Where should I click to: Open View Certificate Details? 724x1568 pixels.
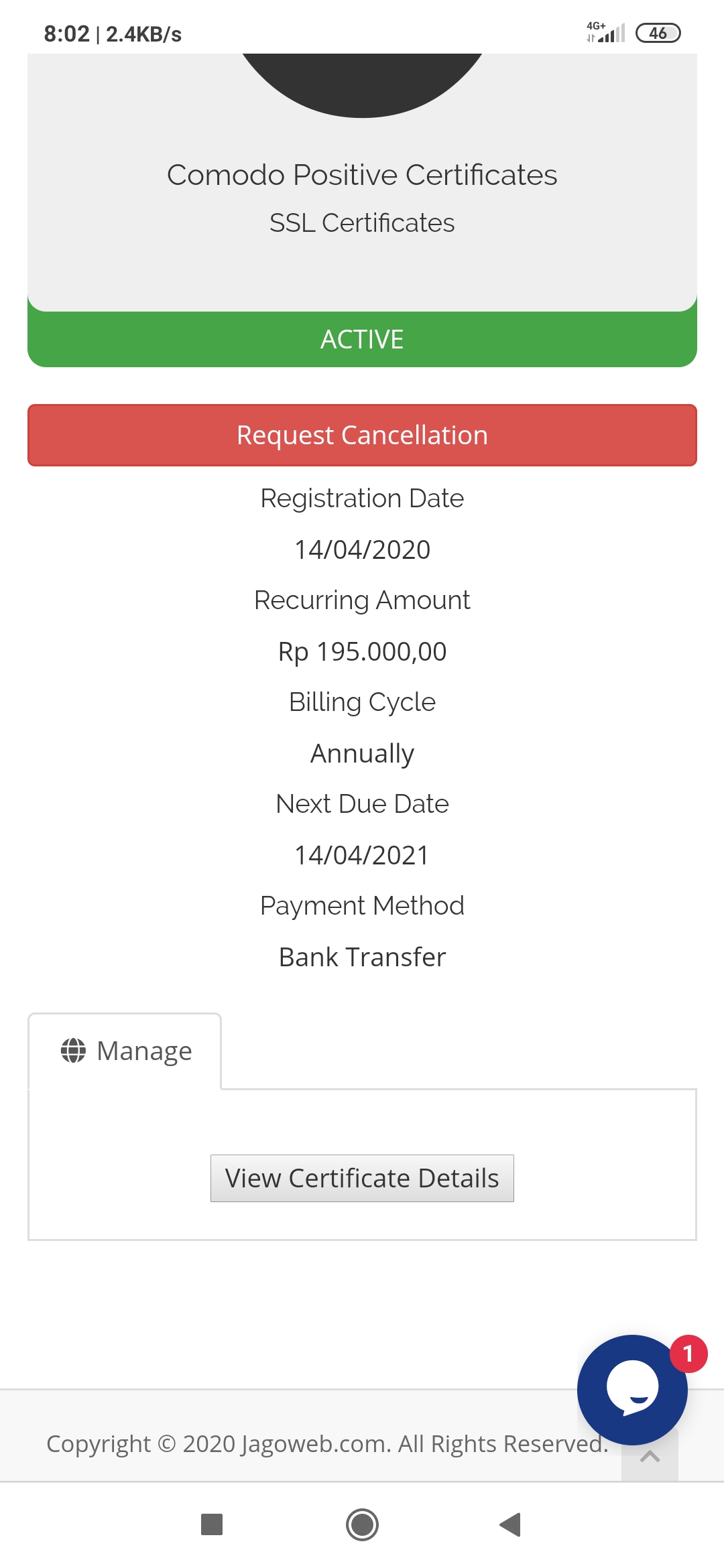pyautogui.click(x=362, y=1178)
